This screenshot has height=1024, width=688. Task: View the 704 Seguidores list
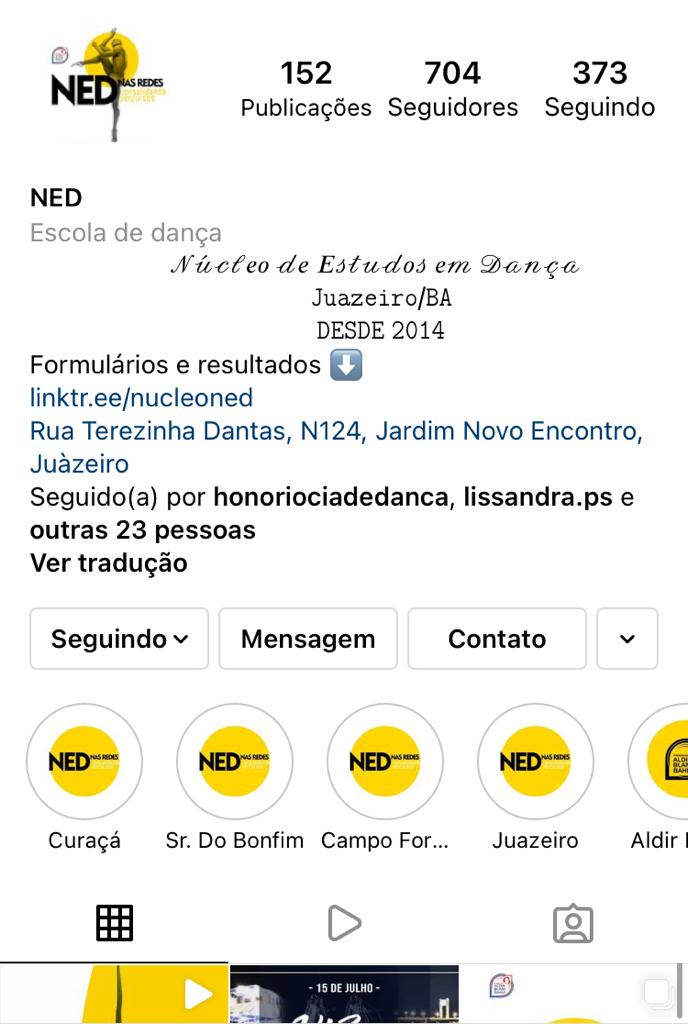453,88
